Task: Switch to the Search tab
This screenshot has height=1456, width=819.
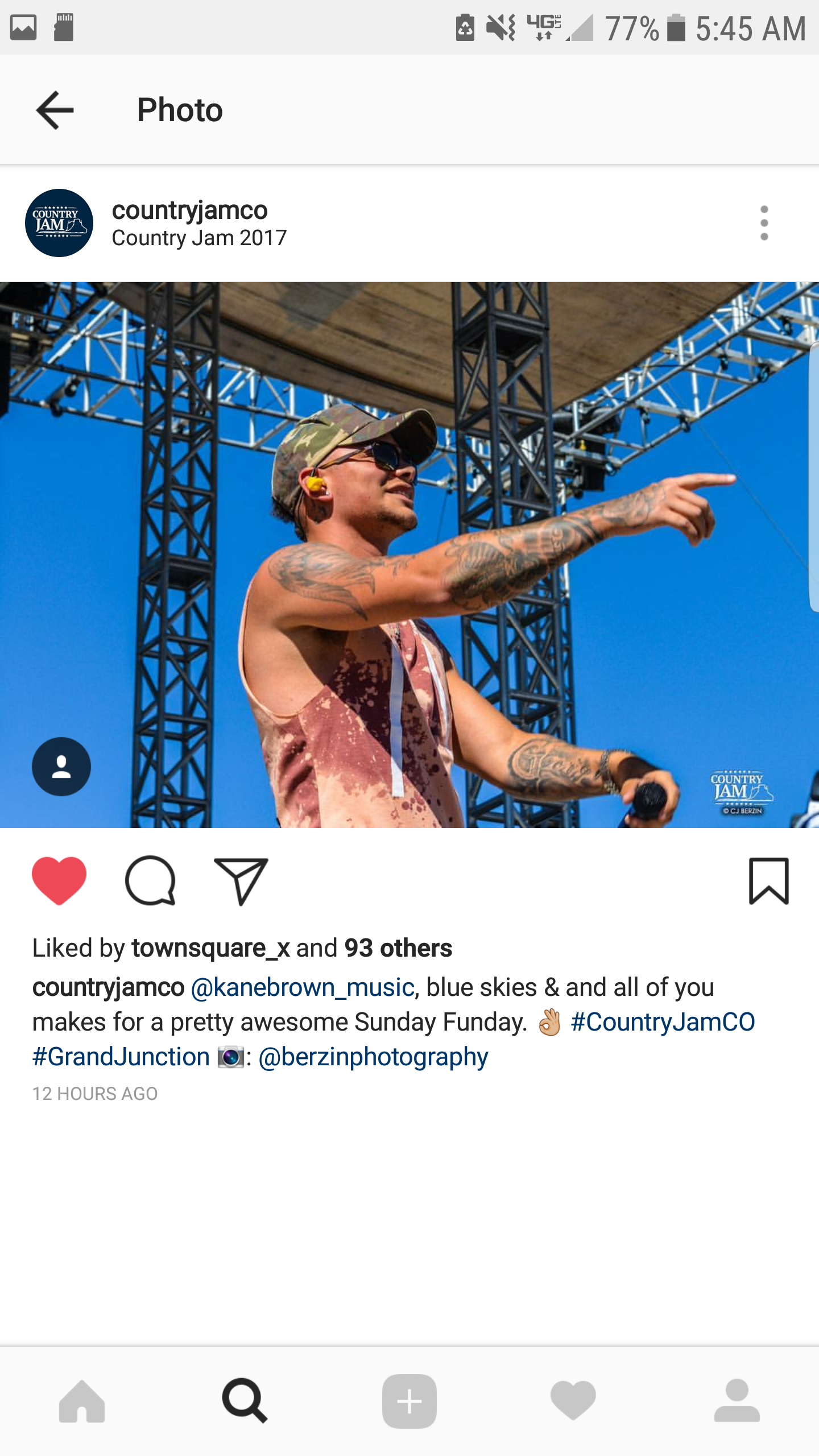Action: [x=245, y=1401]
